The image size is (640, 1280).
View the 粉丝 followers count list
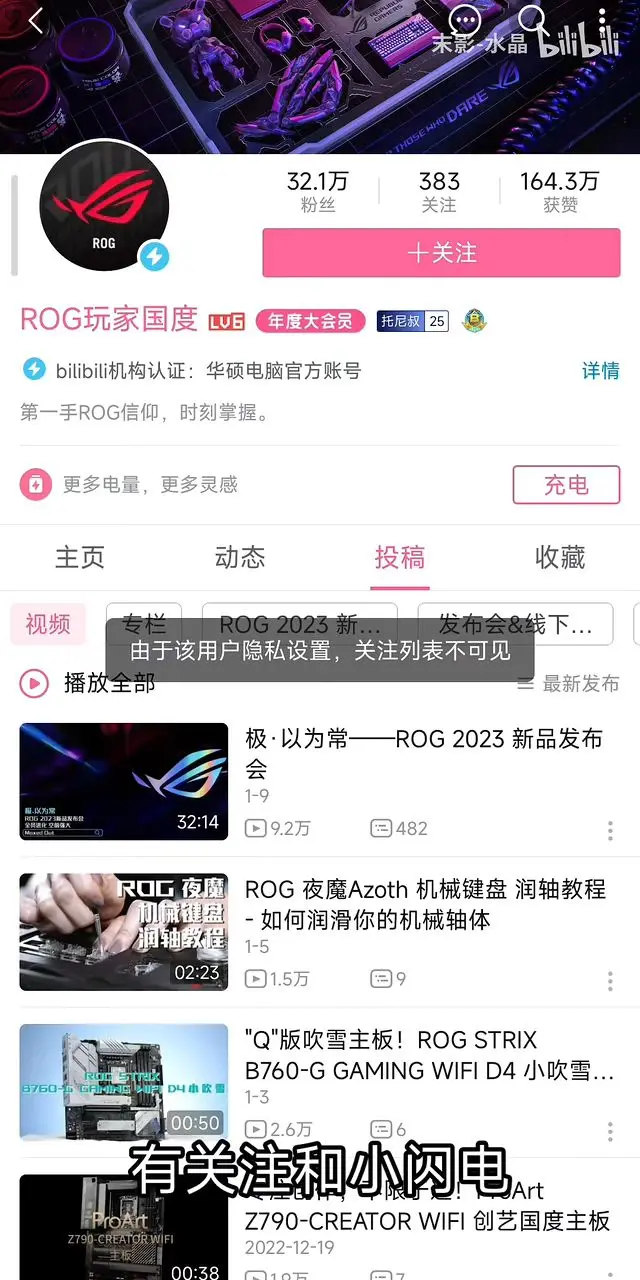coord(317,191)
